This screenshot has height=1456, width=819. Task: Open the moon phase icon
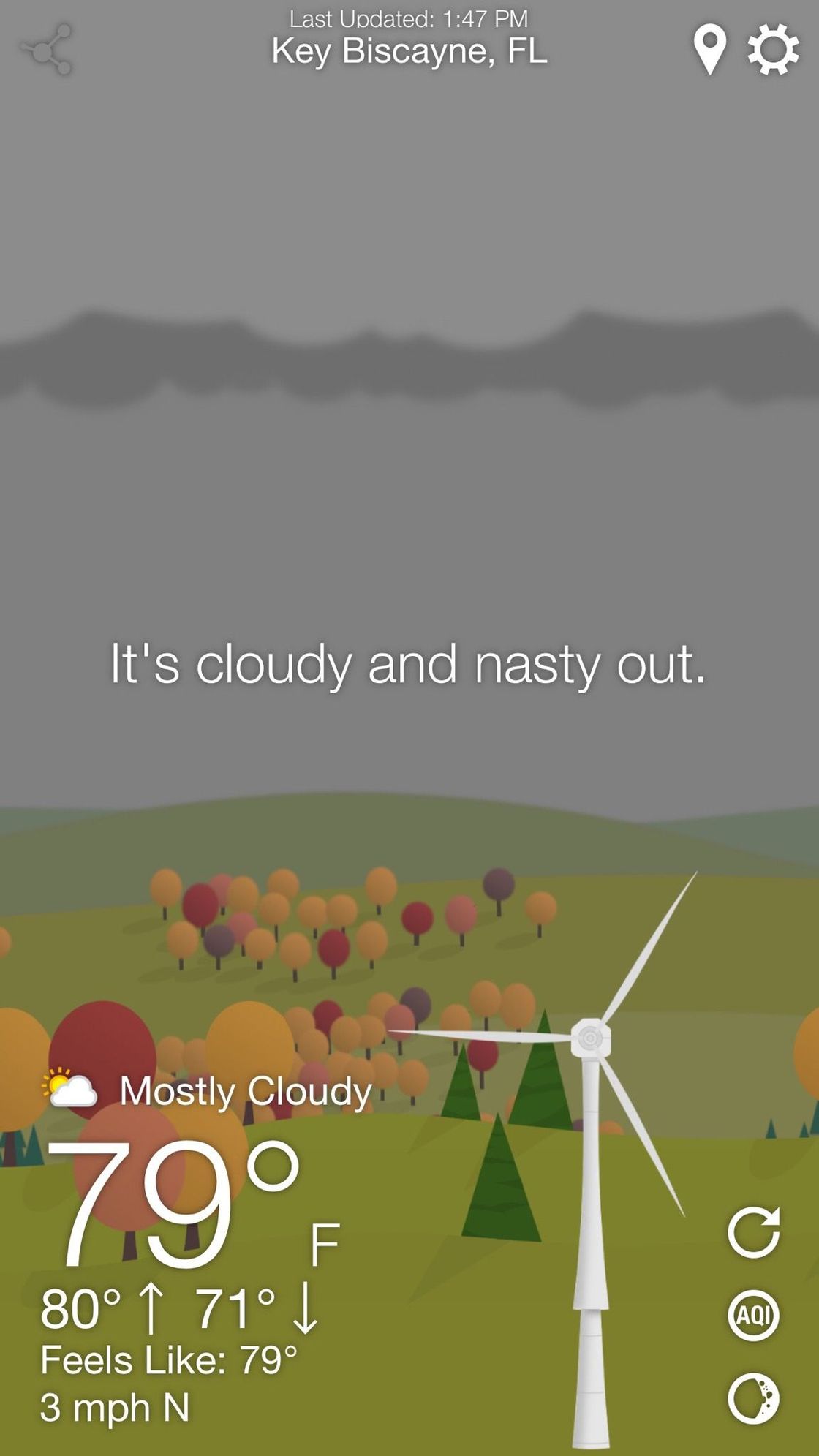(x=754, y=1399)
